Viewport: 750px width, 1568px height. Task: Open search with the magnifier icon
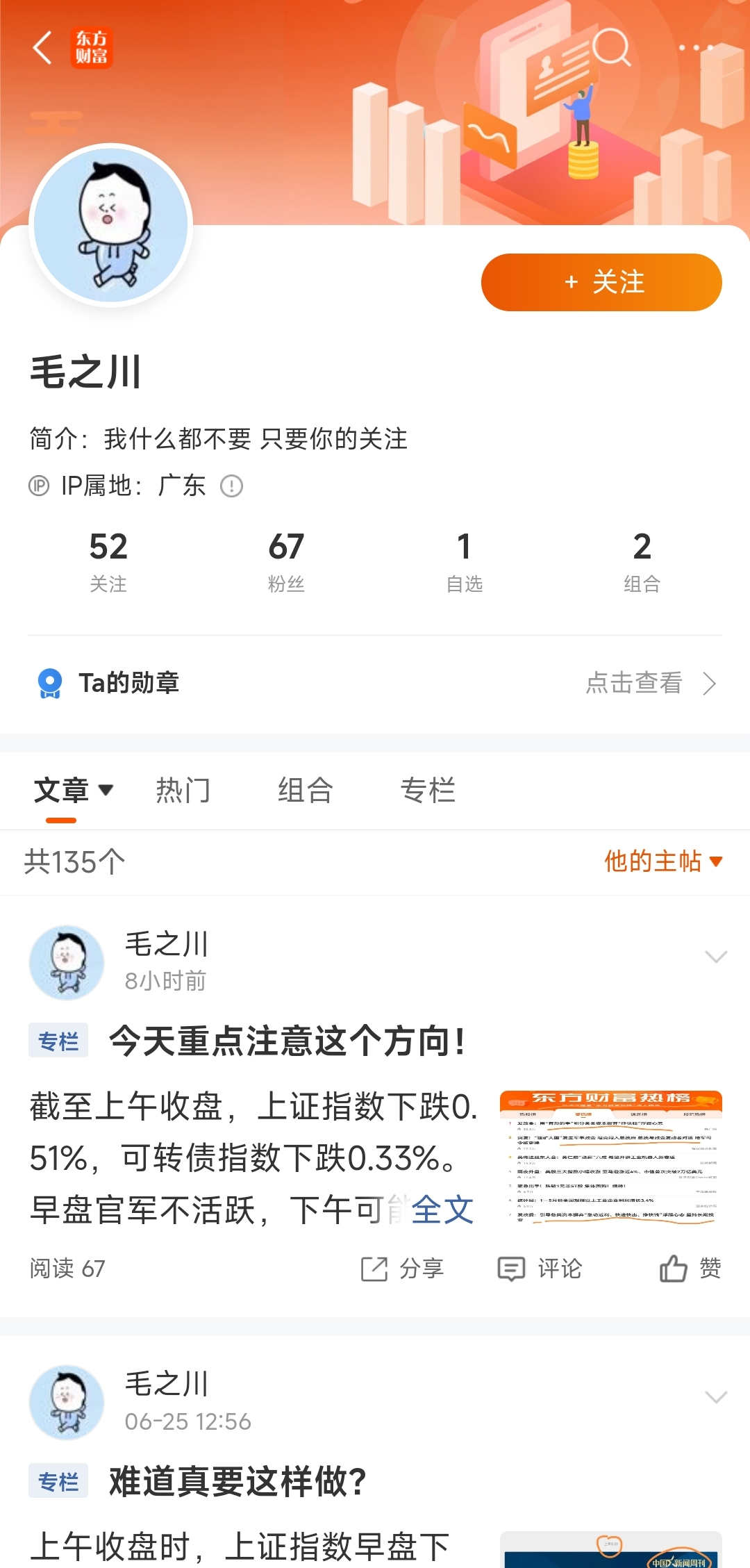click(x=612, y=47)
